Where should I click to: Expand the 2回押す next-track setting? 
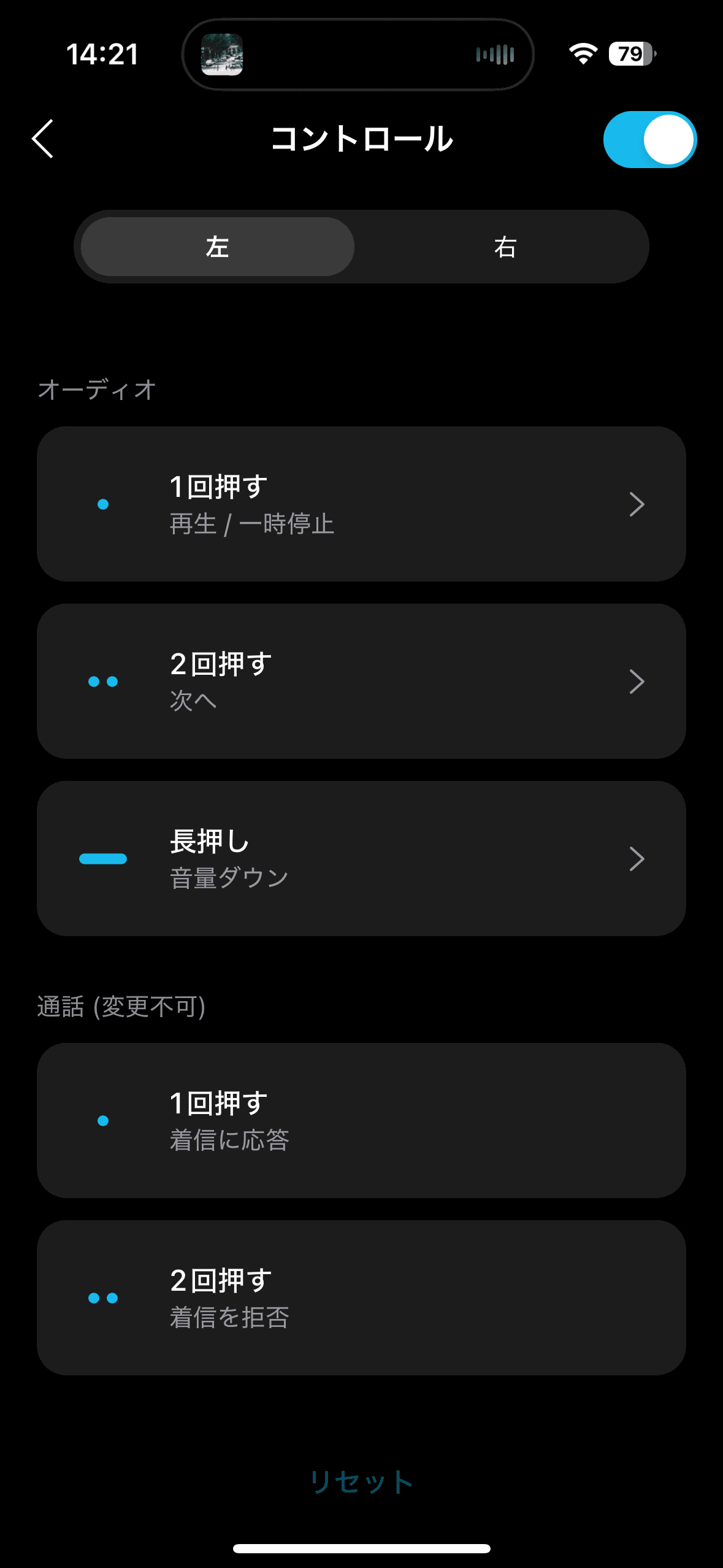[362, 680]
